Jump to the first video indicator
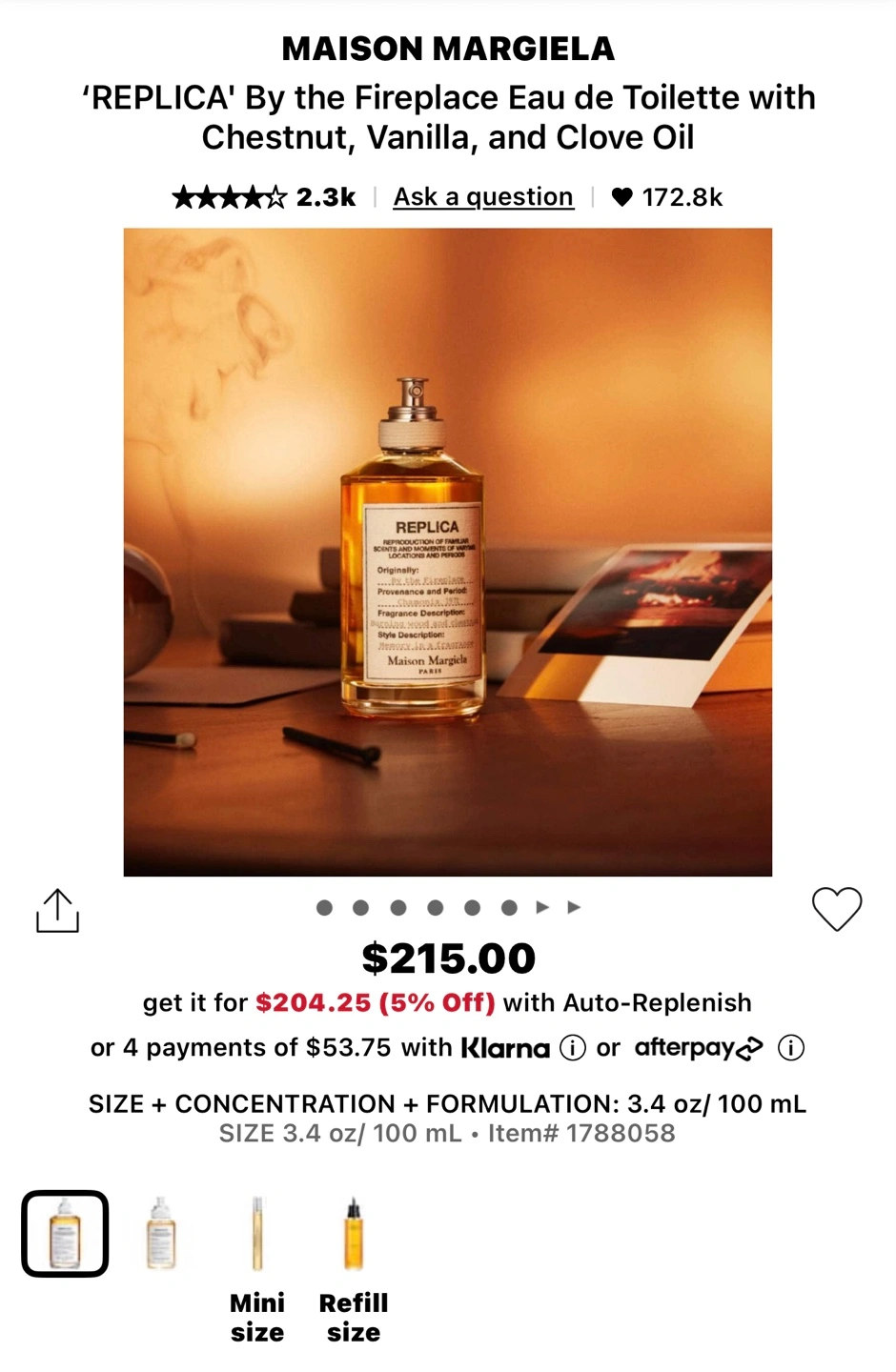 (542, 907)
